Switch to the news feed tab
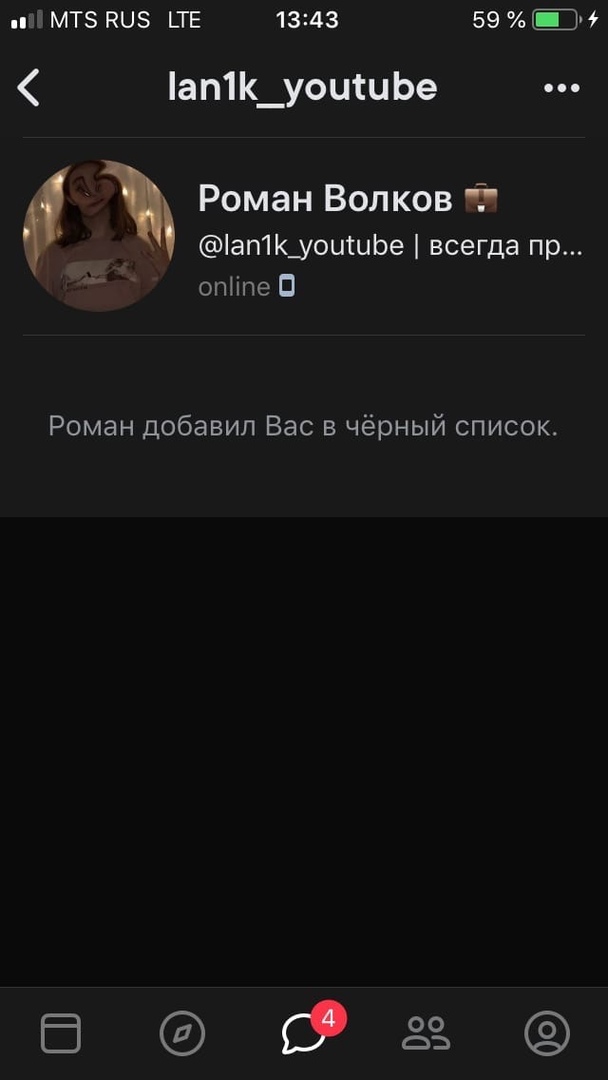 click(61, 1033)
